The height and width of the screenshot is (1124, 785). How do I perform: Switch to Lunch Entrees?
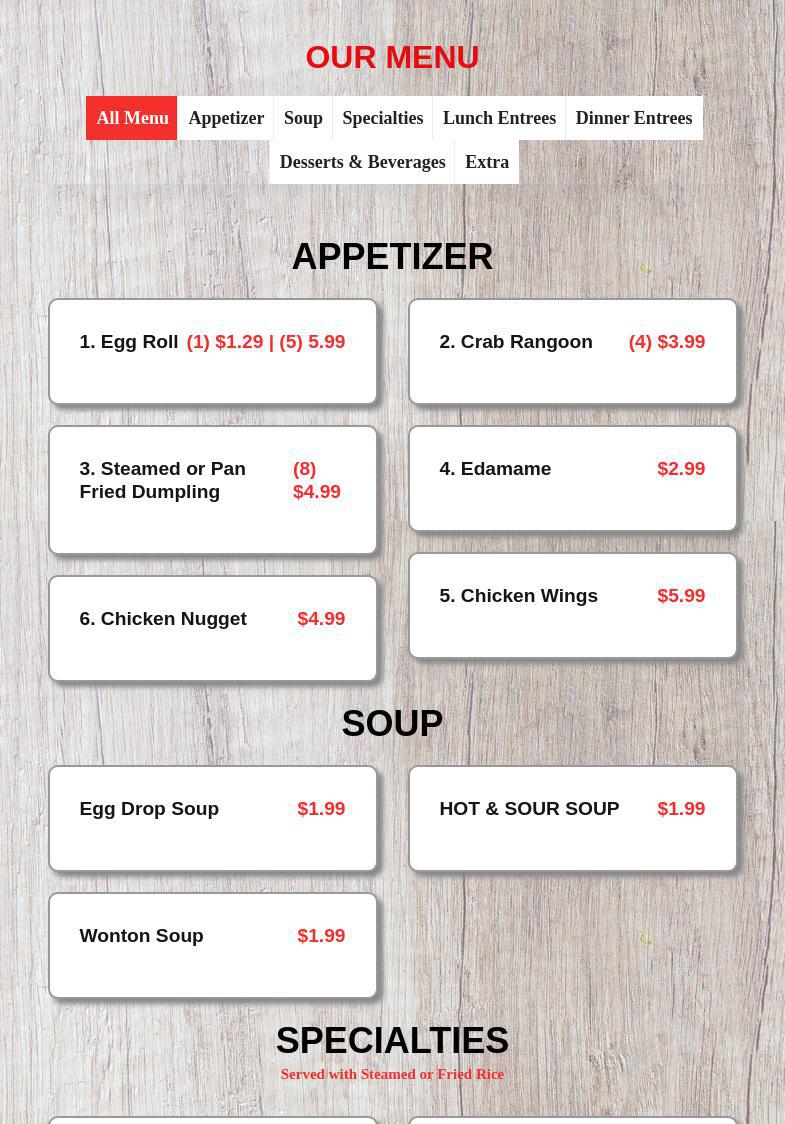499,118
